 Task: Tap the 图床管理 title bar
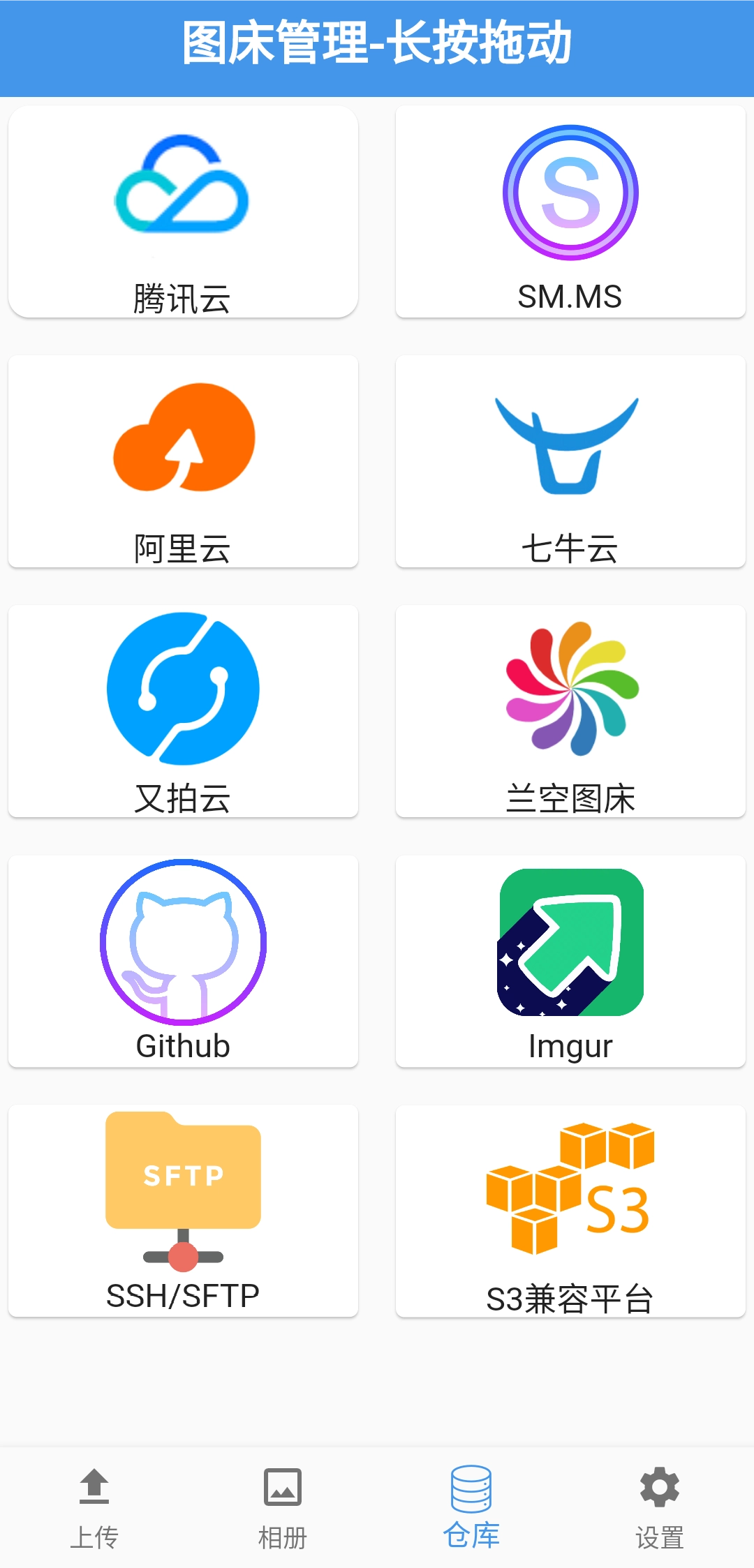tap(377, 42)
